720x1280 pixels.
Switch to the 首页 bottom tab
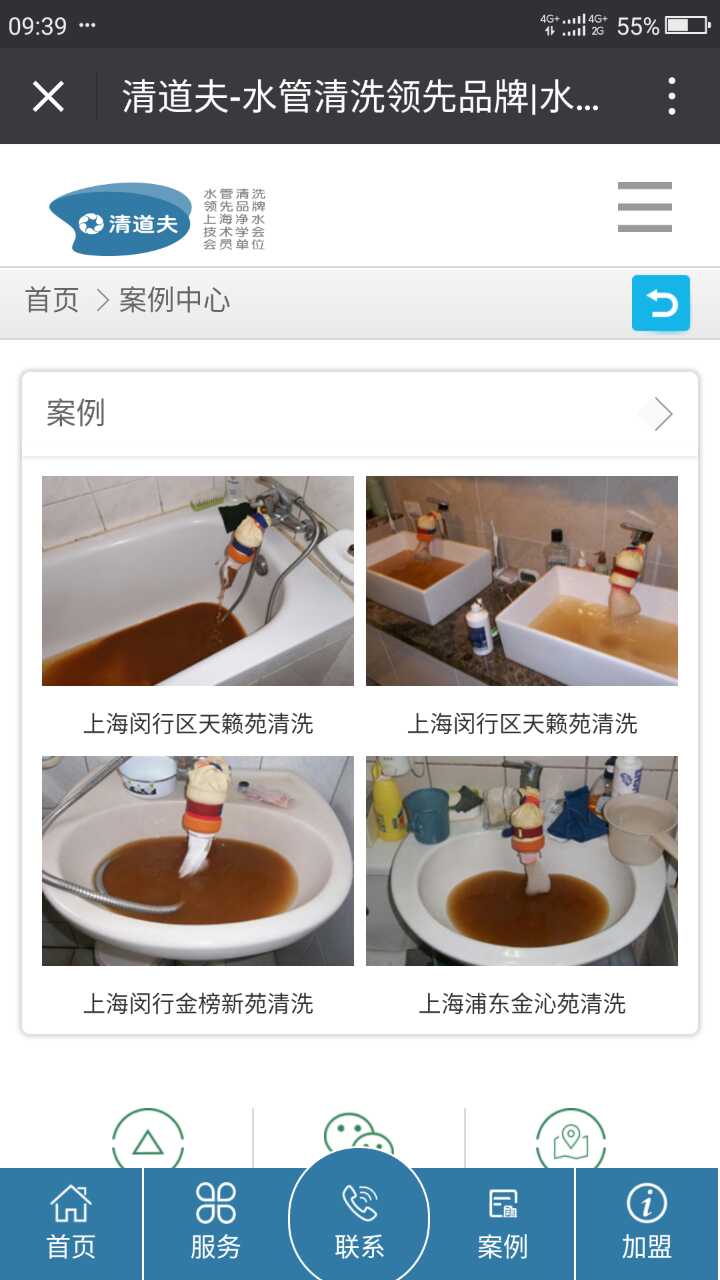71,1223
